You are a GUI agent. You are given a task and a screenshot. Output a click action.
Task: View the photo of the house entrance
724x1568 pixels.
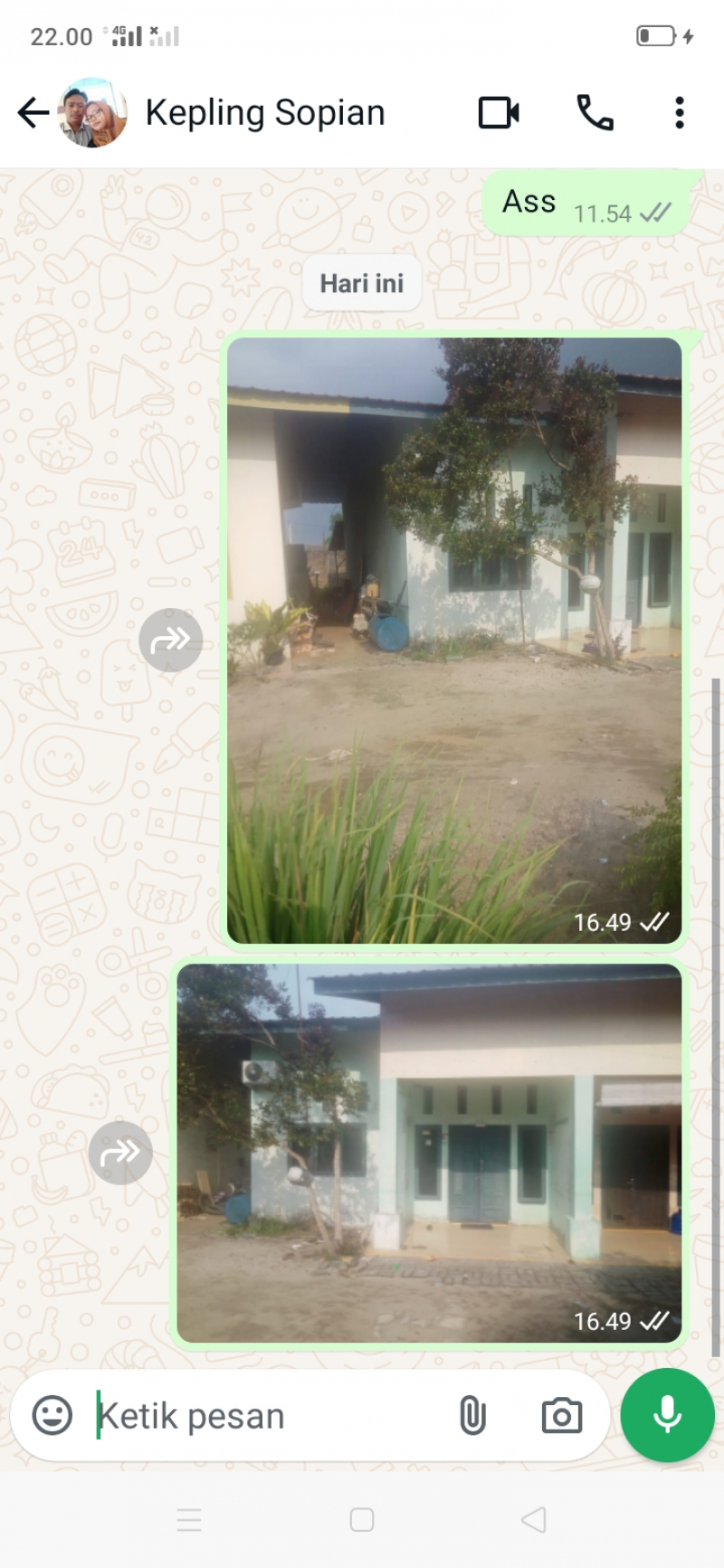[429, 1153]
